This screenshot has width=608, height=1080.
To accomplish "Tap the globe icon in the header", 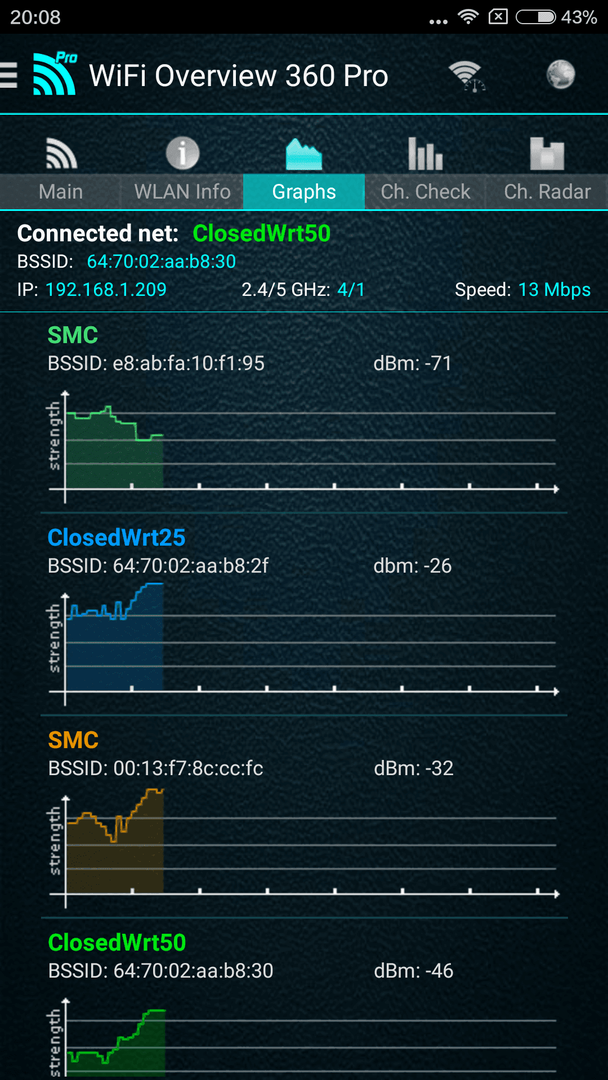I will tap(560, 74).
